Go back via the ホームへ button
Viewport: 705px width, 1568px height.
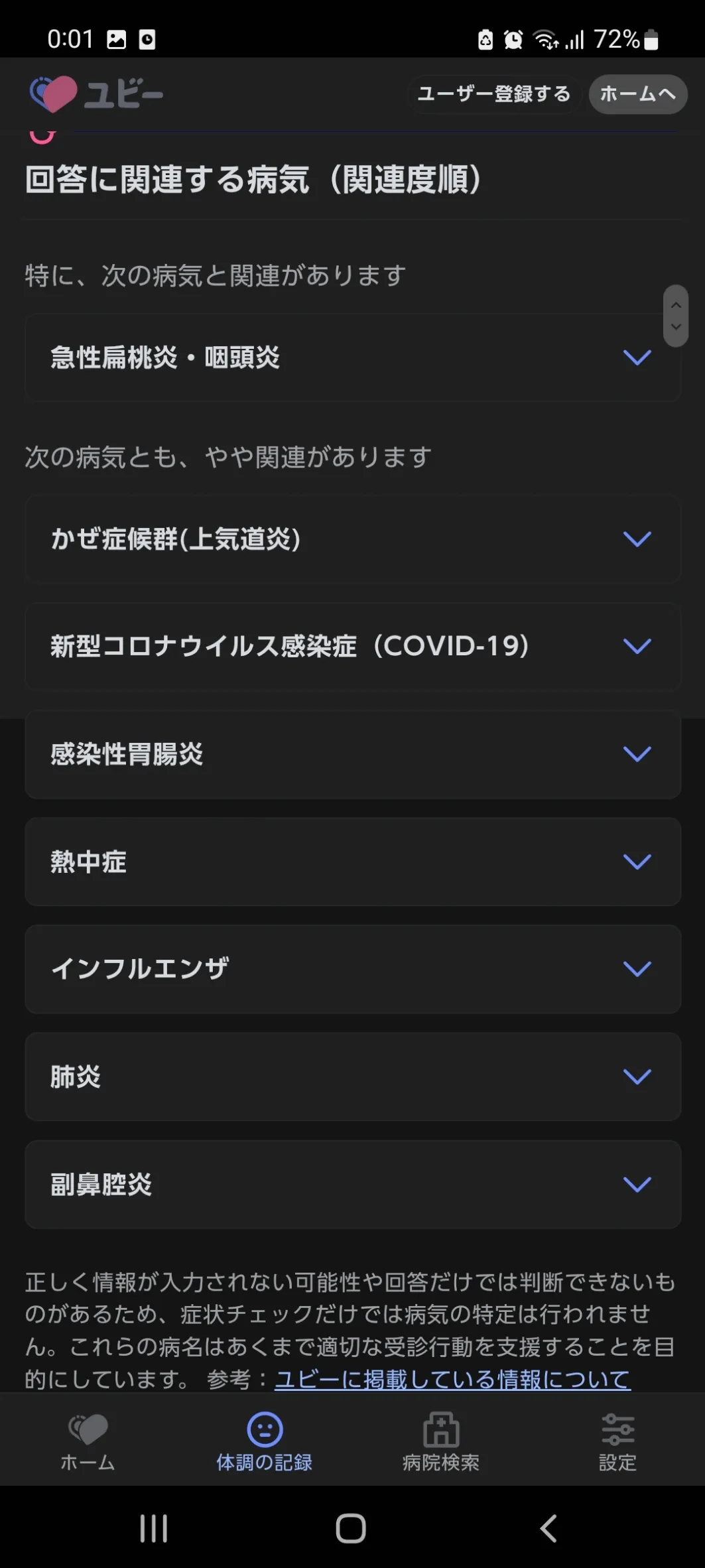tap(638, 94)
